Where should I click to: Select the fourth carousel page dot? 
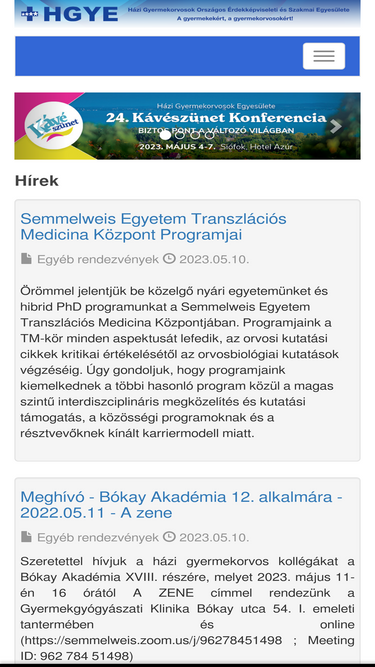click(209, 135)
